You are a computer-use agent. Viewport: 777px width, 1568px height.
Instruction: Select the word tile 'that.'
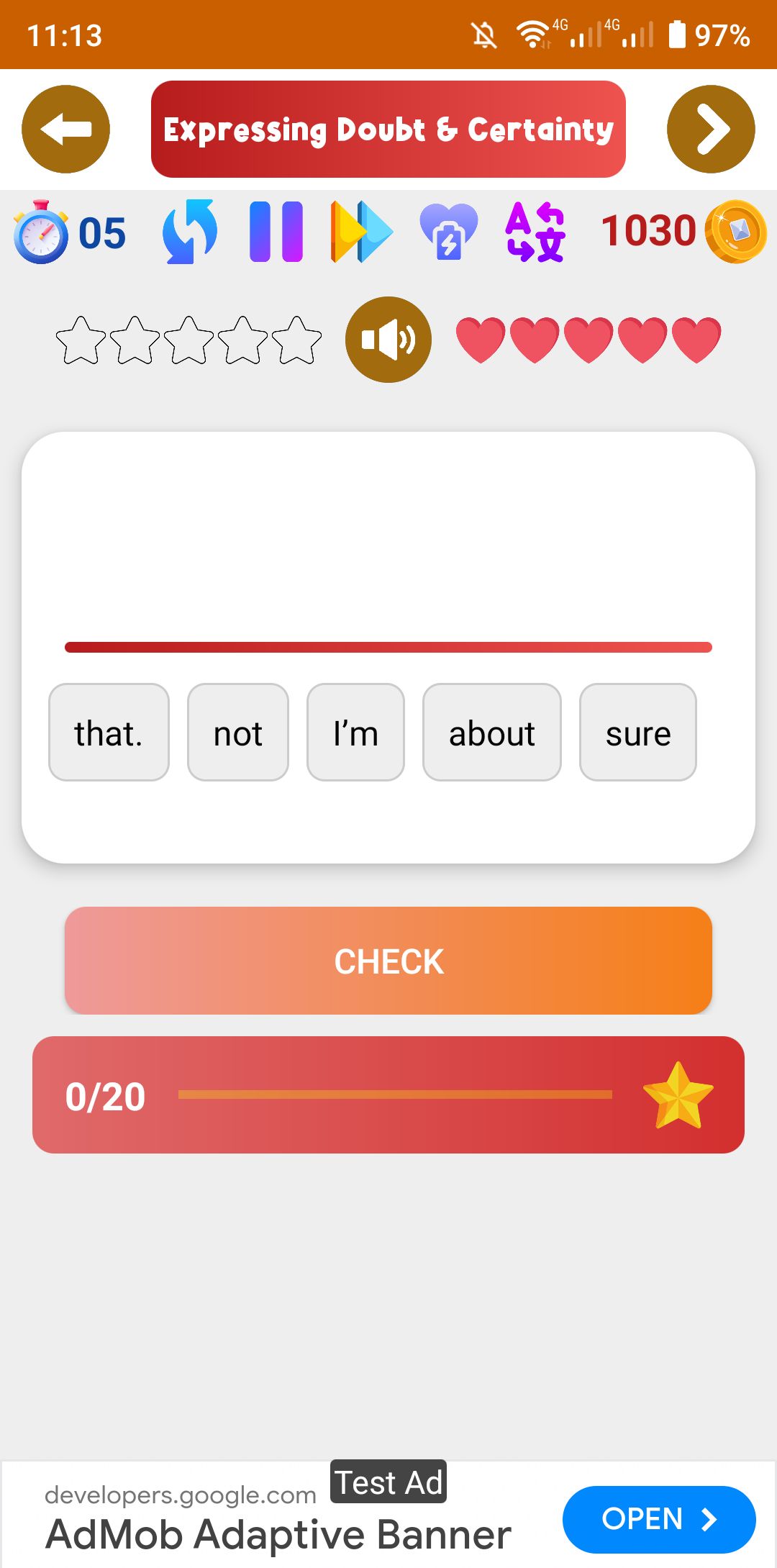tap(109, 733)
